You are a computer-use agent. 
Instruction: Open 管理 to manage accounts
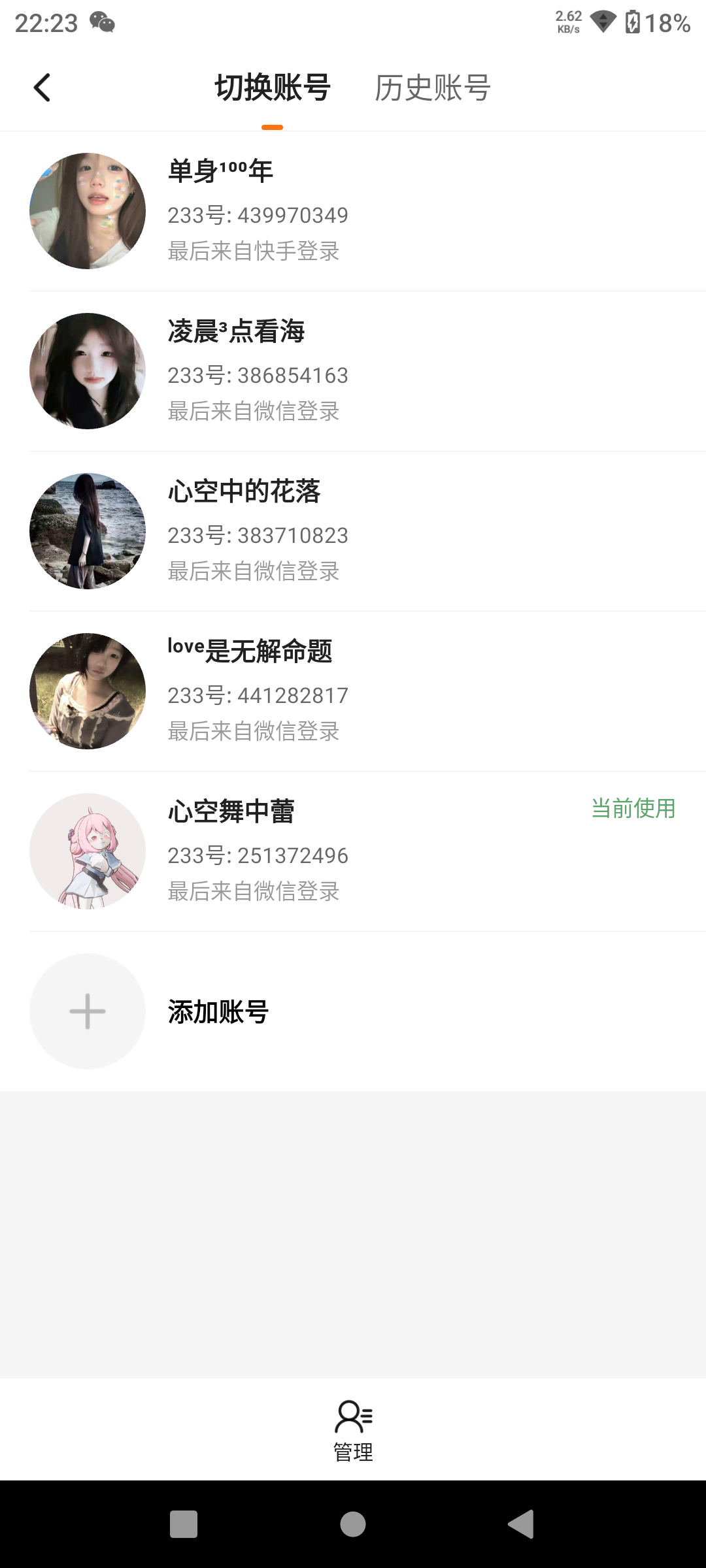click(353, 1429)
